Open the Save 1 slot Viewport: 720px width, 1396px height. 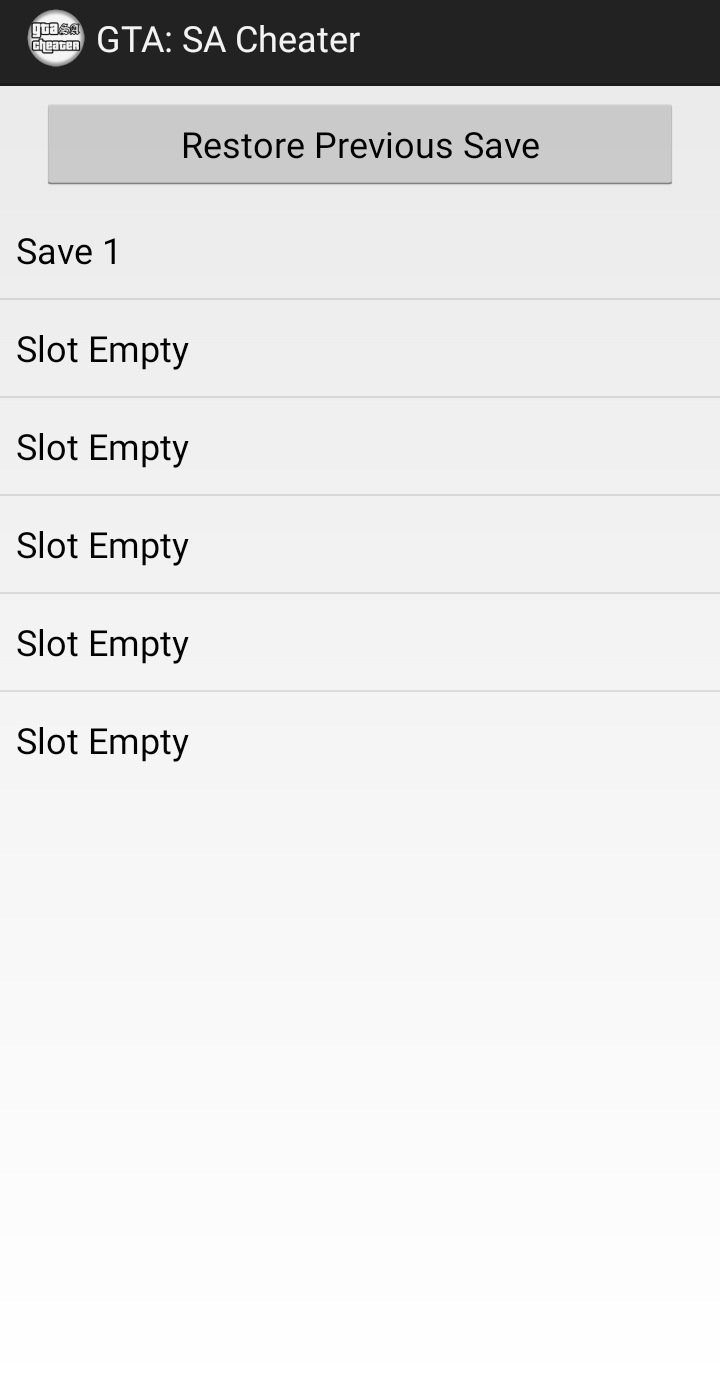[360, 251]
